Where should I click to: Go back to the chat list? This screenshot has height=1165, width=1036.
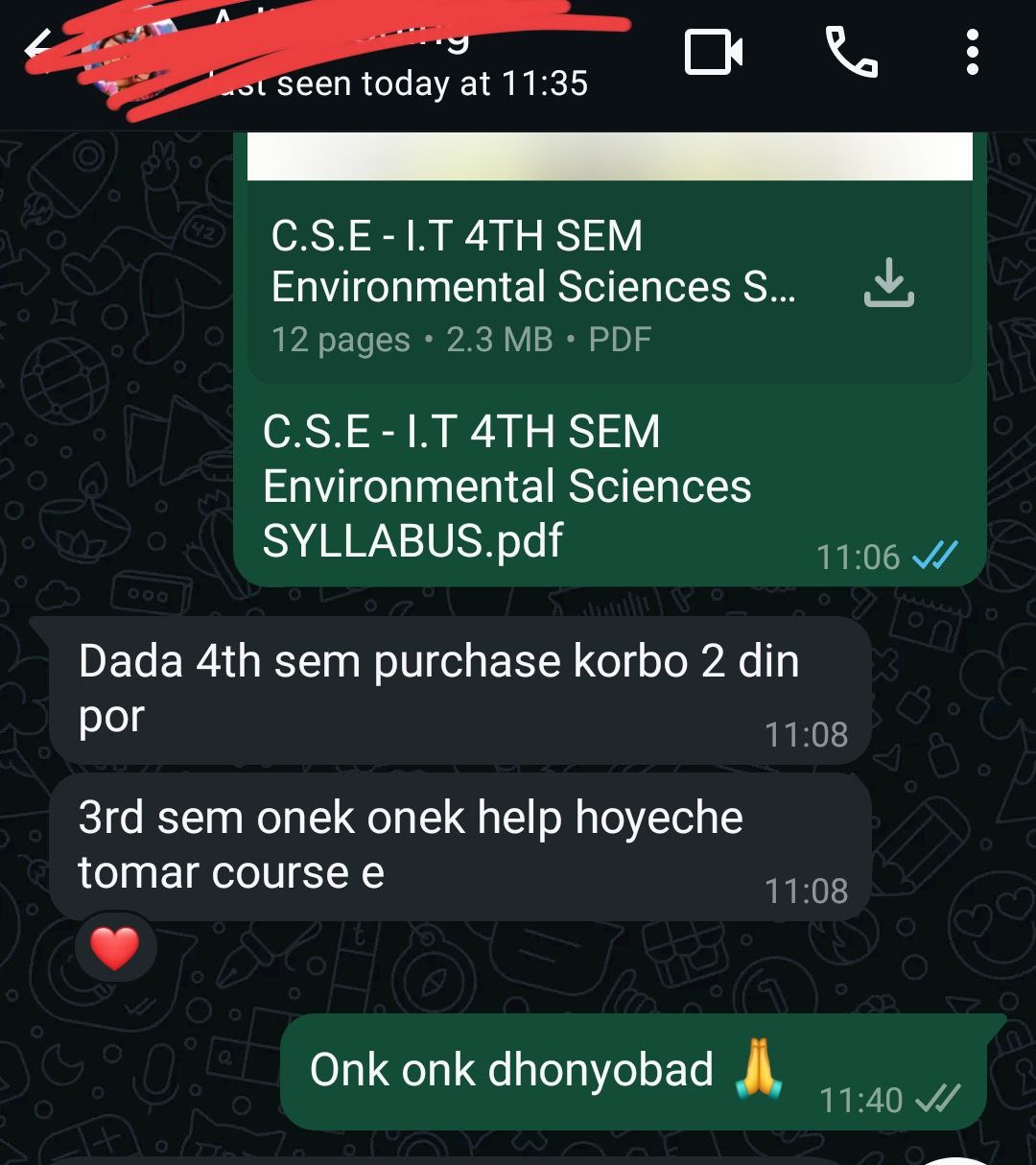tap(38, 46)
